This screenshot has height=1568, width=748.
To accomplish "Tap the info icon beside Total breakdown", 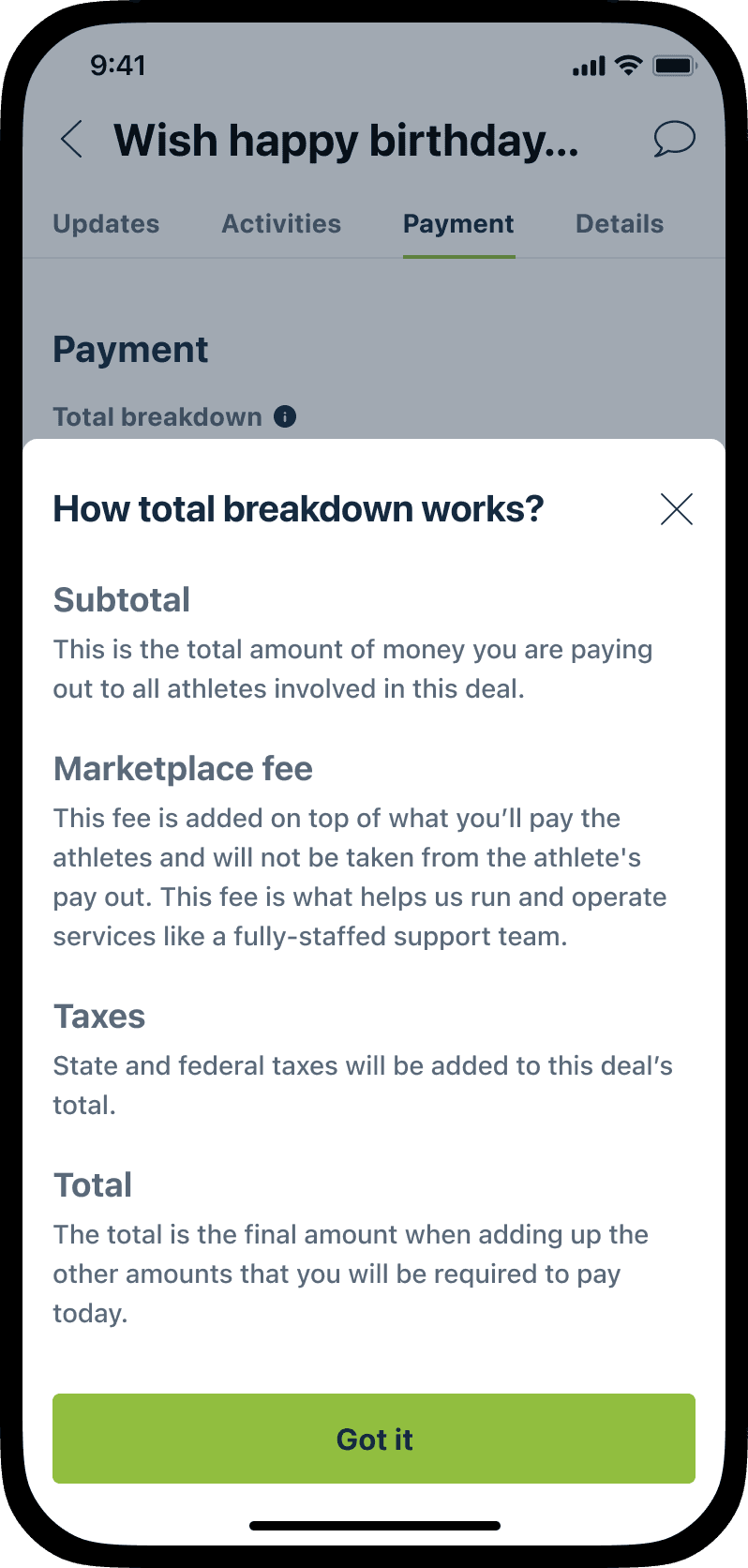I will click(285, 415).
